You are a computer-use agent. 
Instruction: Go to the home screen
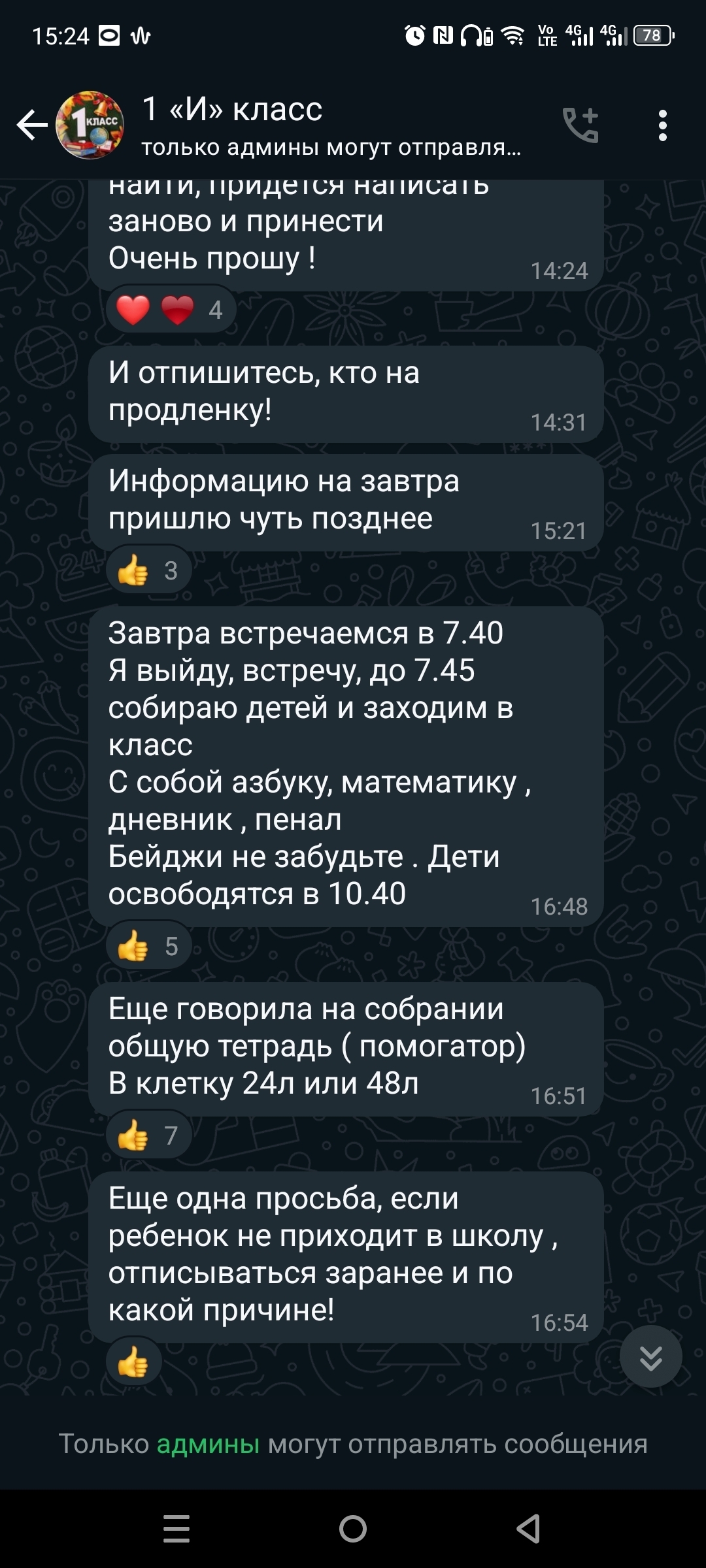click(x=353, y=1529)
